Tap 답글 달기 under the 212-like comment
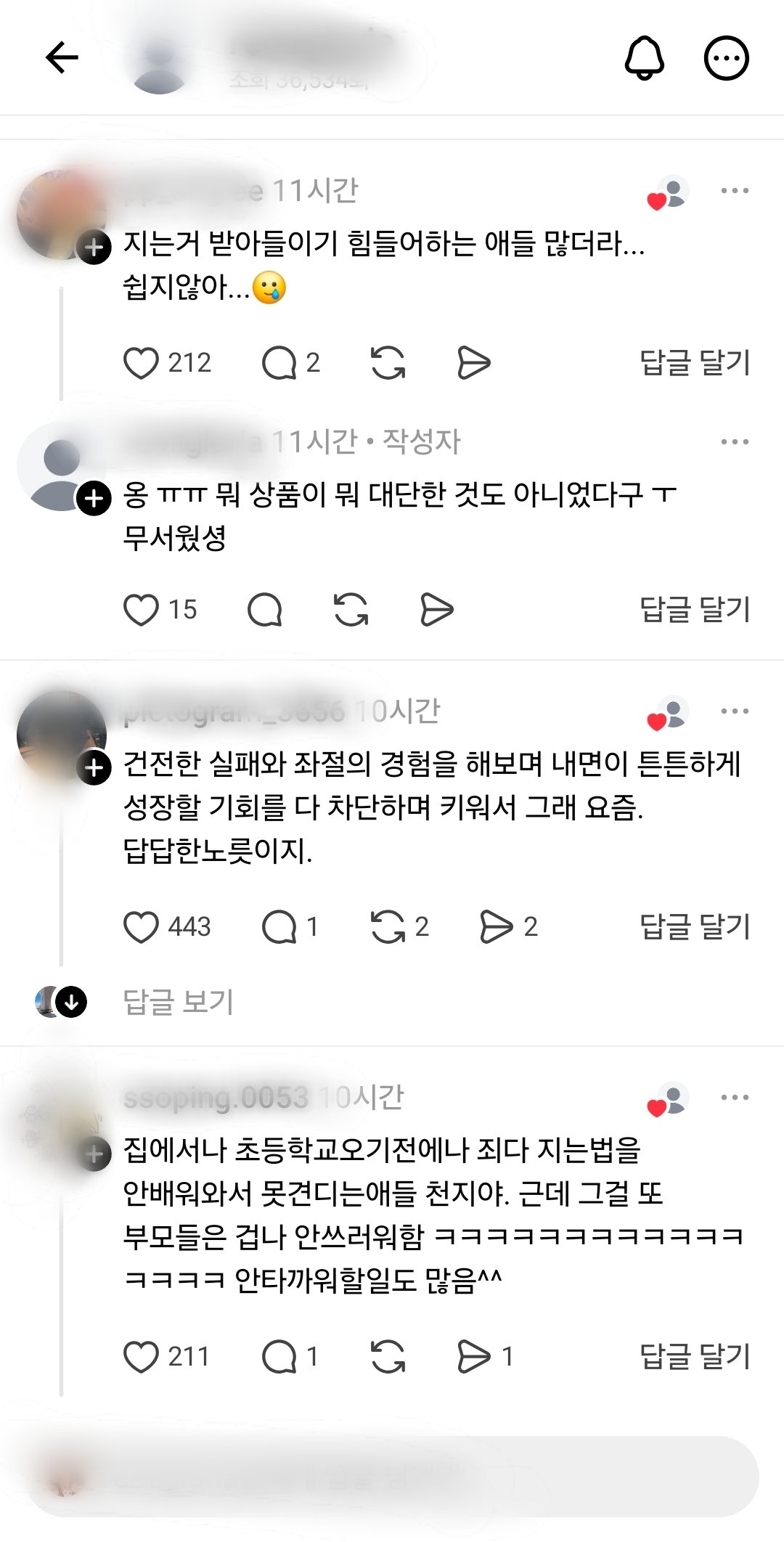Image resolution: width=784 pixels, height=1542 pixels. [x=695, y=363]
